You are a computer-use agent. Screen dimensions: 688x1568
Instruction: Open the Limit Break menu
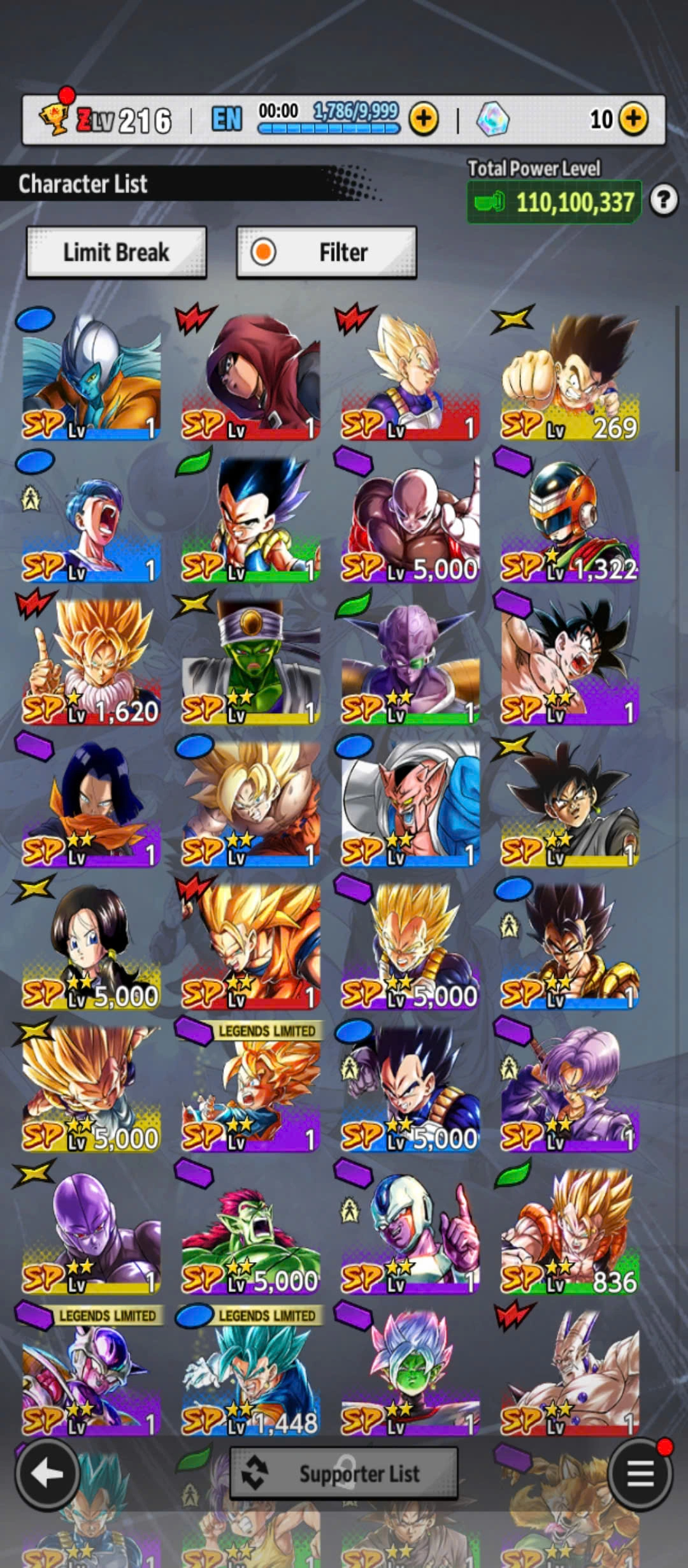pos(116,252)
